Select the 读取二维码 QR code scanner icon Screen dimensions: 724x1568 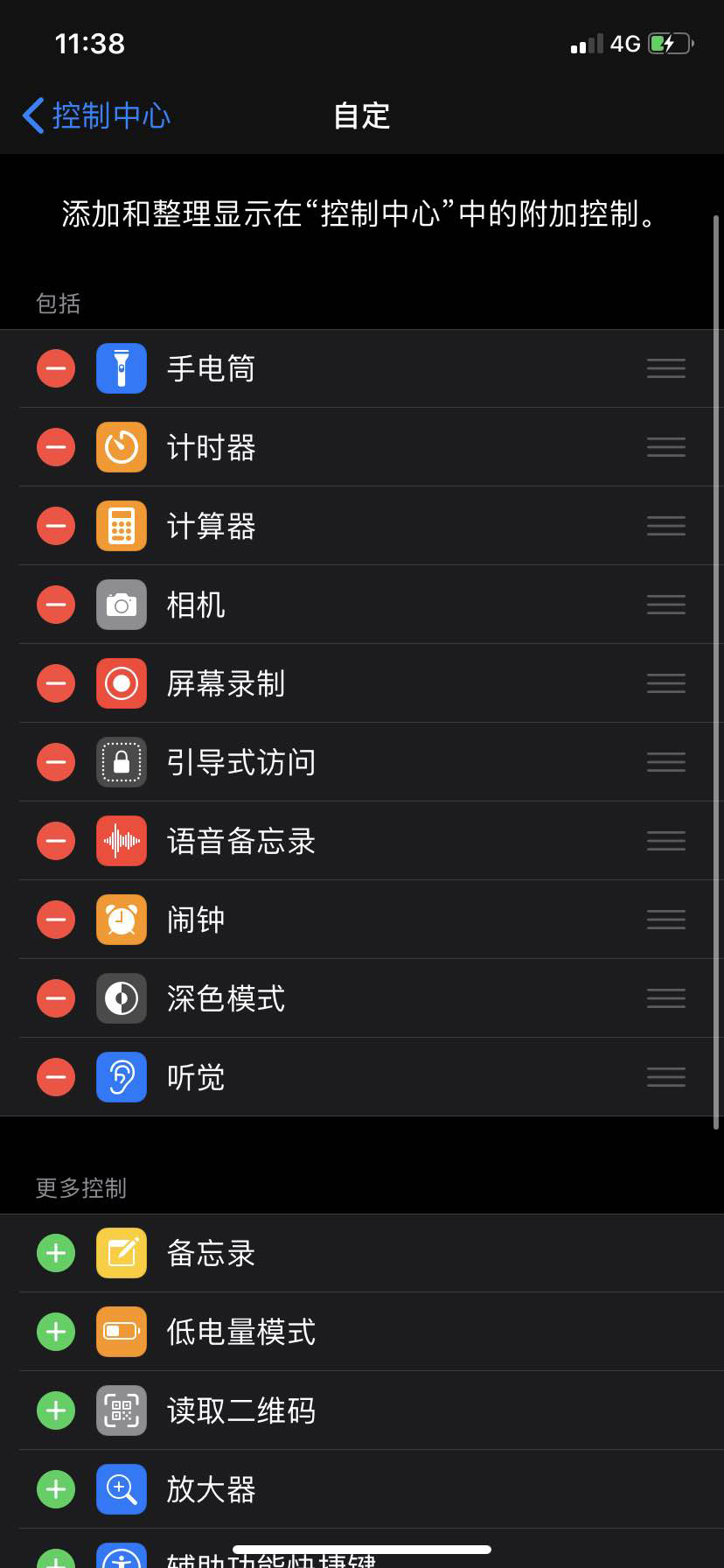pos(121,1410)
